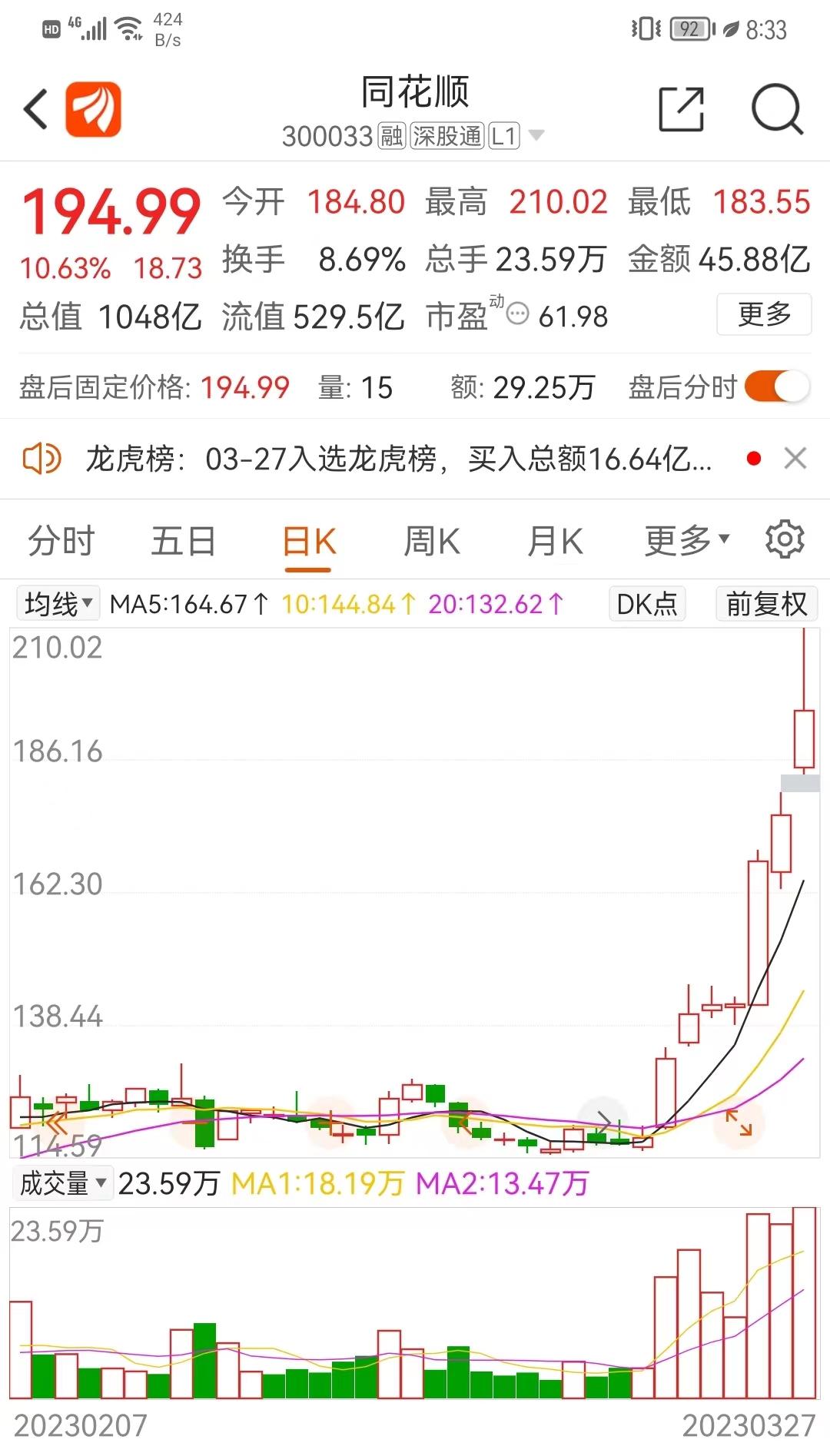Select the 日K tab
This screenshot has width=830, height=1456.
308,541
